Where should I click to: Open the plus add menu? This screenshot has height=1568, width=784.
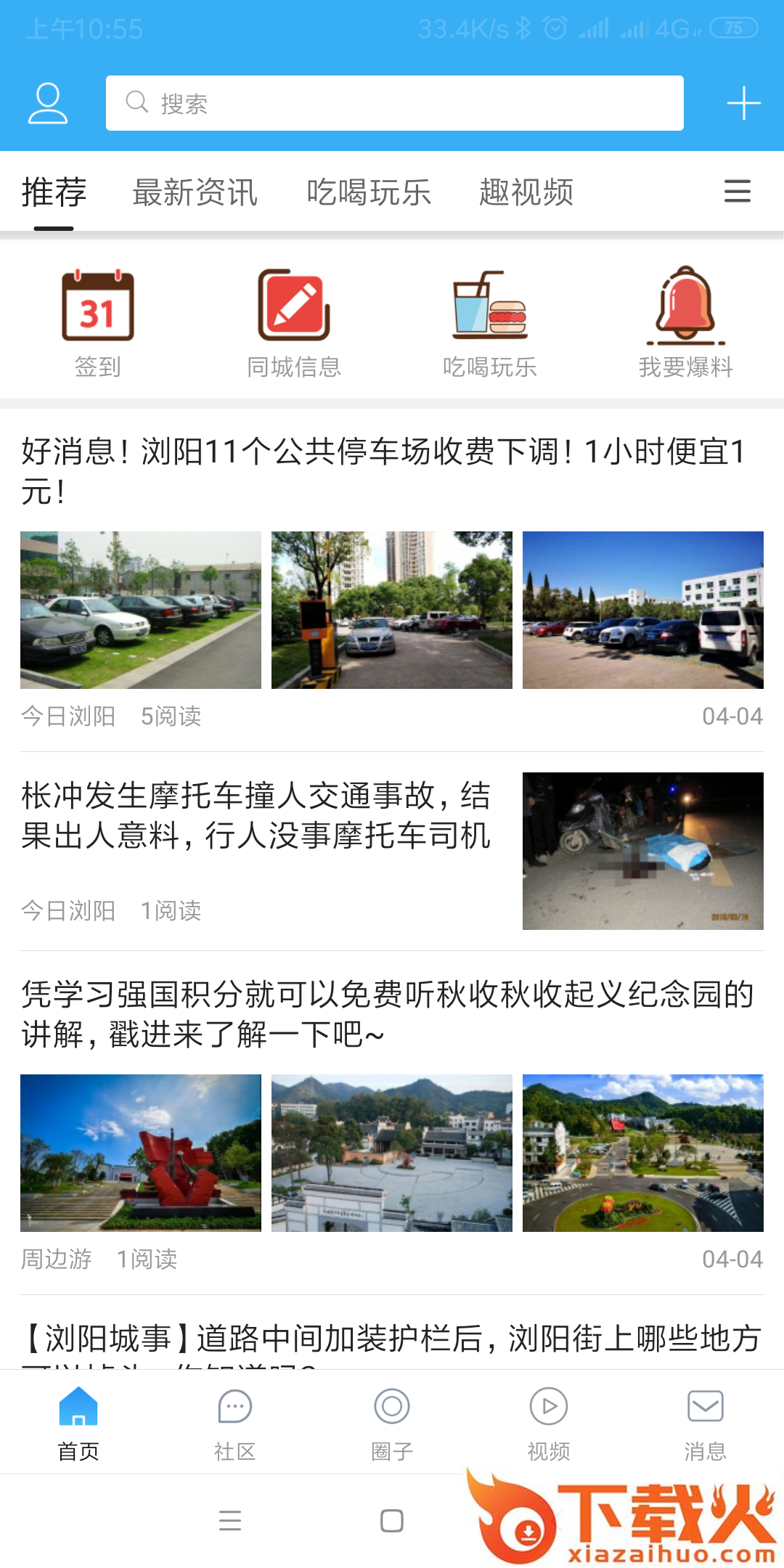click(743, 103)
